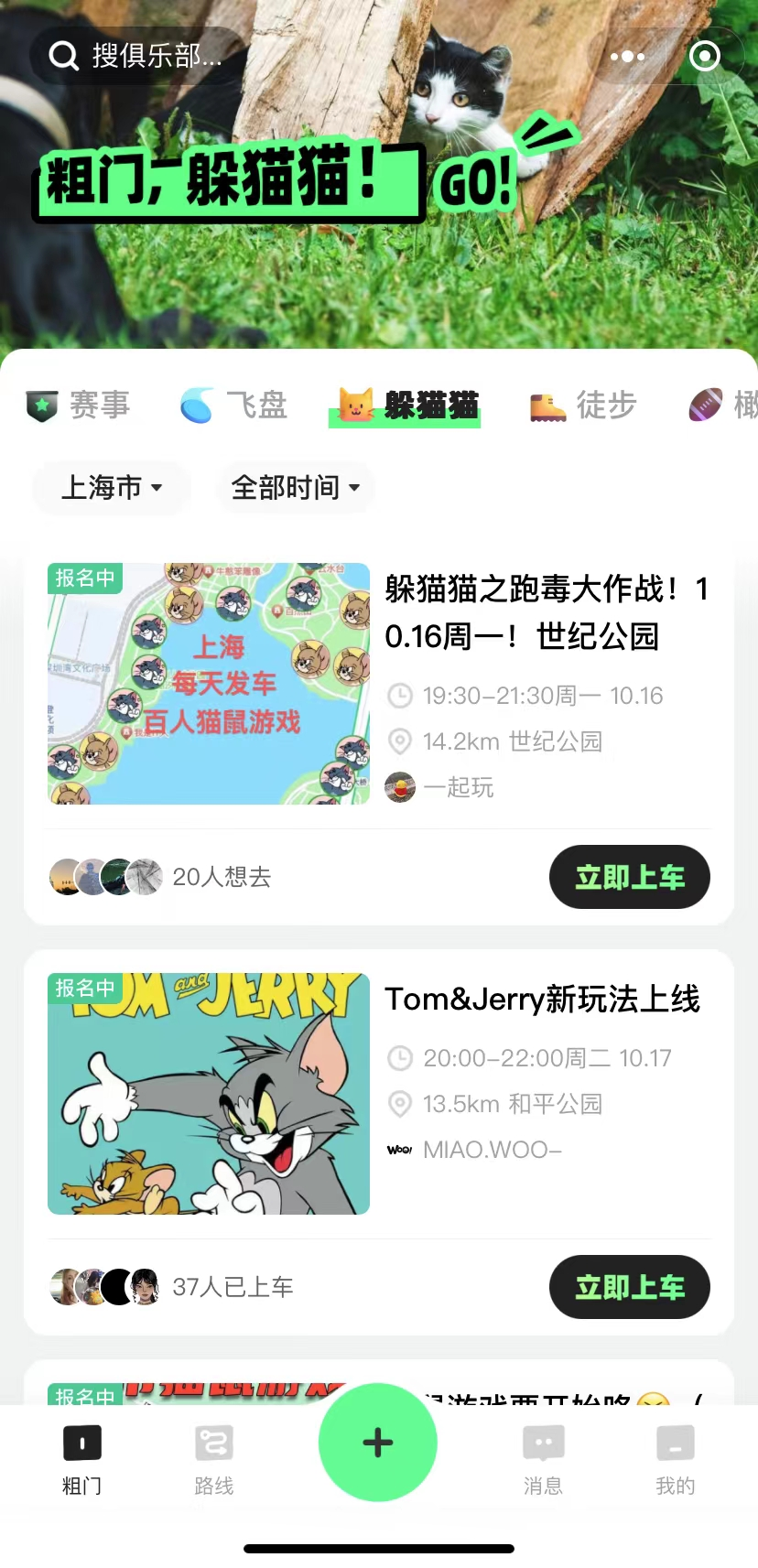Image resolution: width=758 pixels, height=1568 pixels.
Task: Open the 我的 profile tab
Action: (675, 1459)
